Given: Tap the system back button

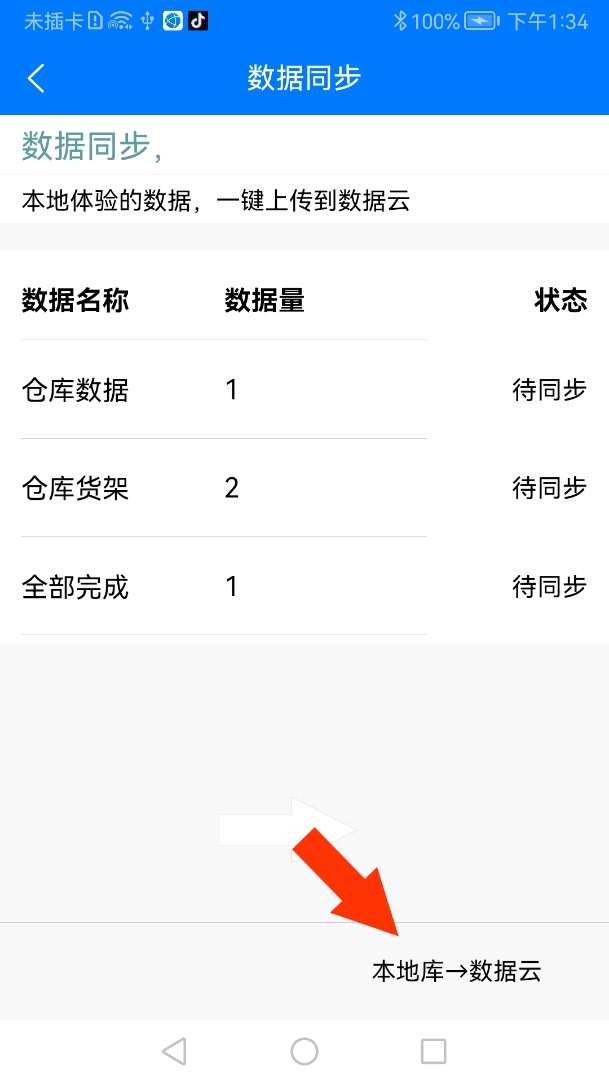Looking at the screenshot, I should (x=174, y=1051).
